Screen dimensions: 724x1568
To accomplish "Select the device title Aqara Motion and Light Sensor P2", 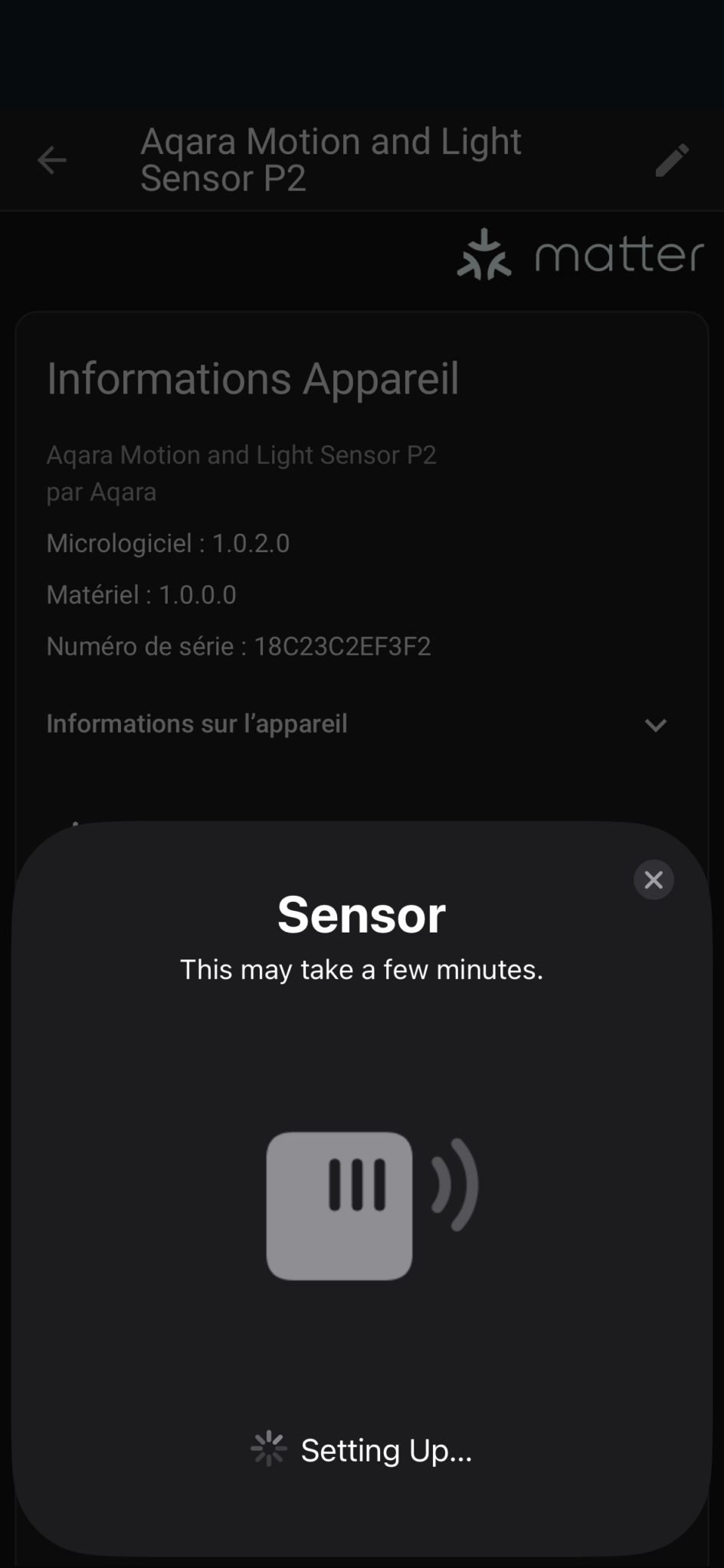I will [x=331, y=159].
